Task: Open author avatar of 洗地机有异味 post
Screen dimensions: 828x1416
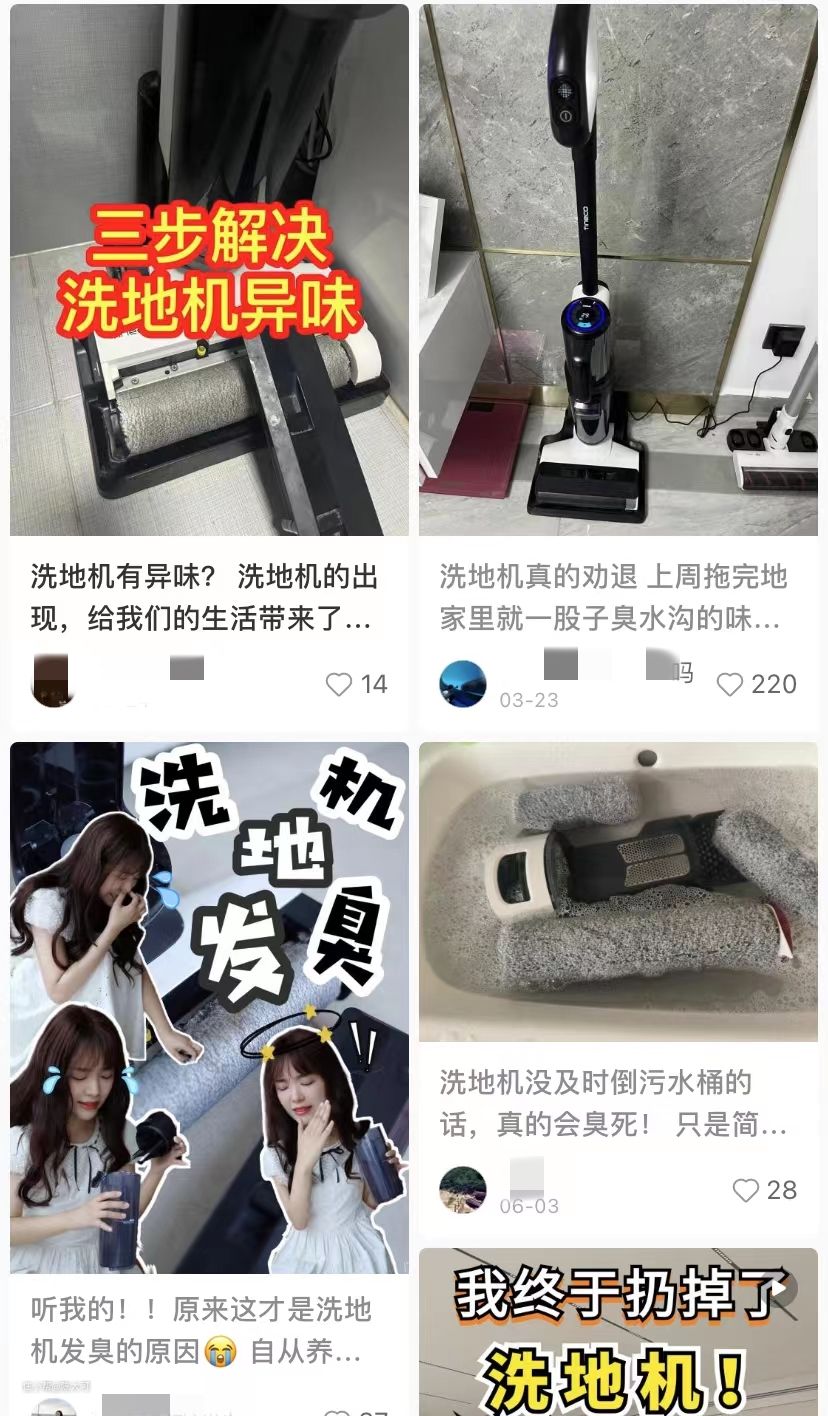Action: (x=53, y=682)
